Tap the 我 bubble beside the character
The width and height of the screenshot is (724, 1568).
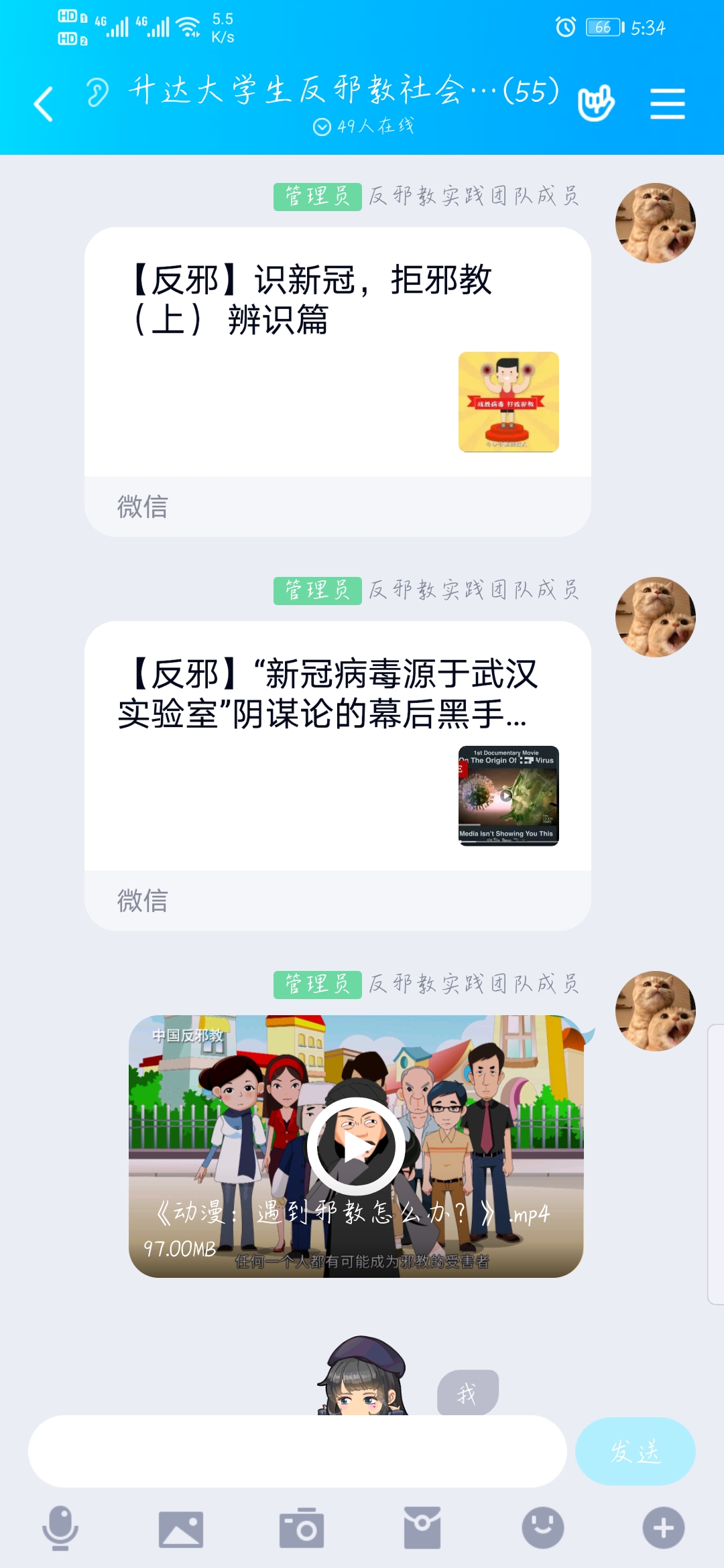(467, 1393)
